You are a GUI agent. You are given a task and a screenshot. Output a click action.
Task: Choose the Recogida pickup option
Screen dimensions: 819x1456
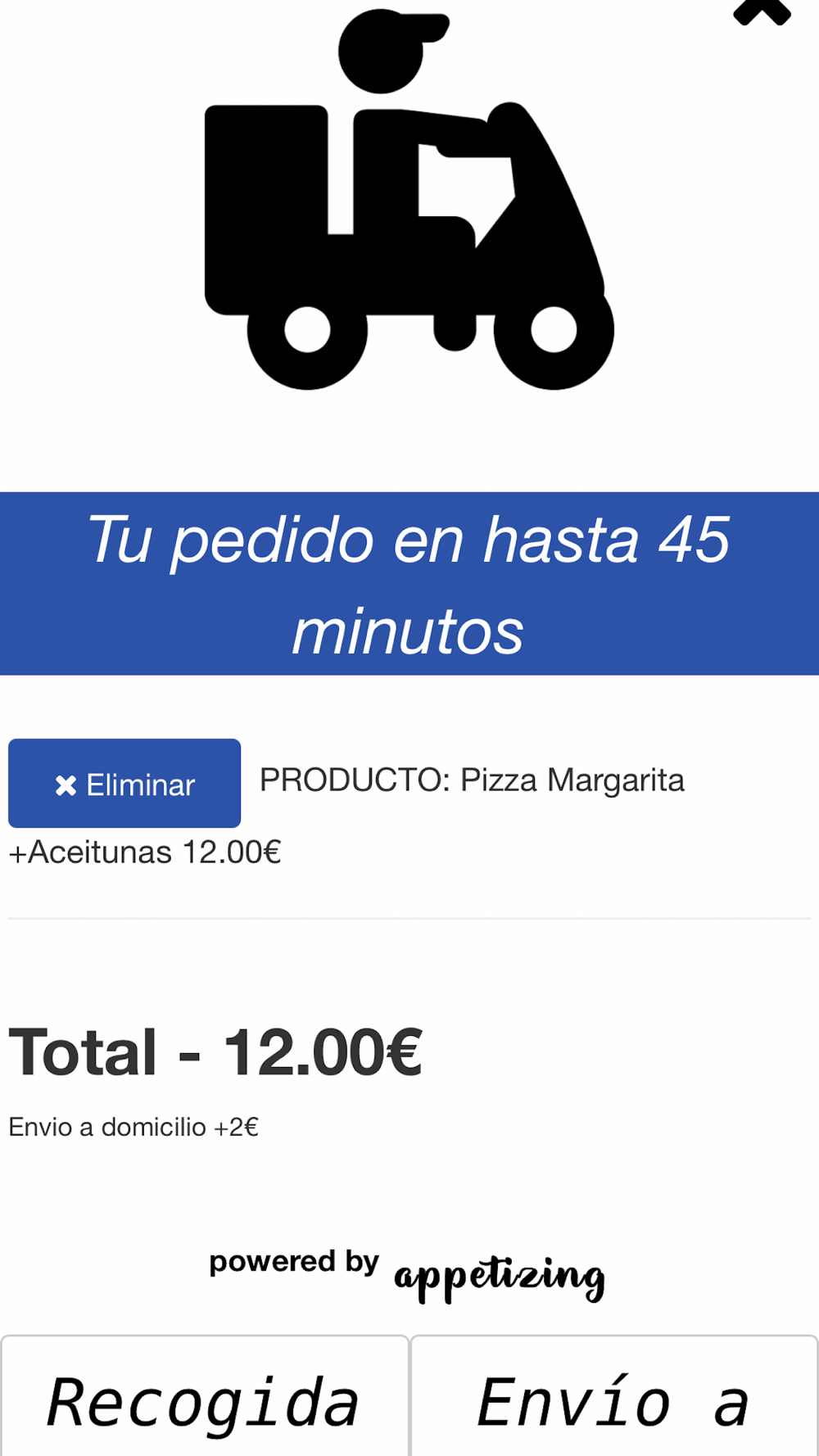205,1400
